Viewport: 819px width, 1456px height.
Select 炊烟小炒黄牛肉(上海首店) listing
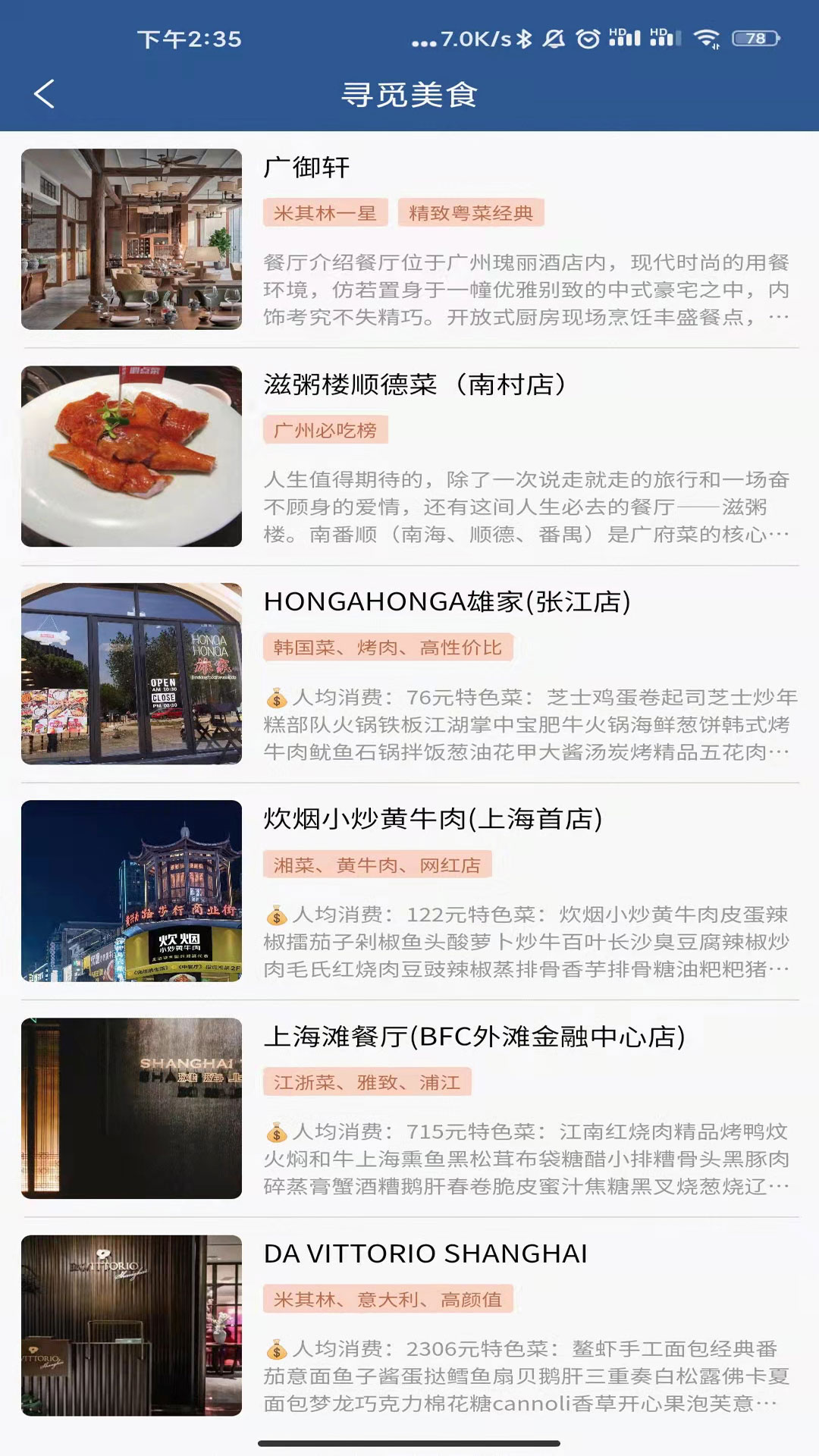pos(409,891)
